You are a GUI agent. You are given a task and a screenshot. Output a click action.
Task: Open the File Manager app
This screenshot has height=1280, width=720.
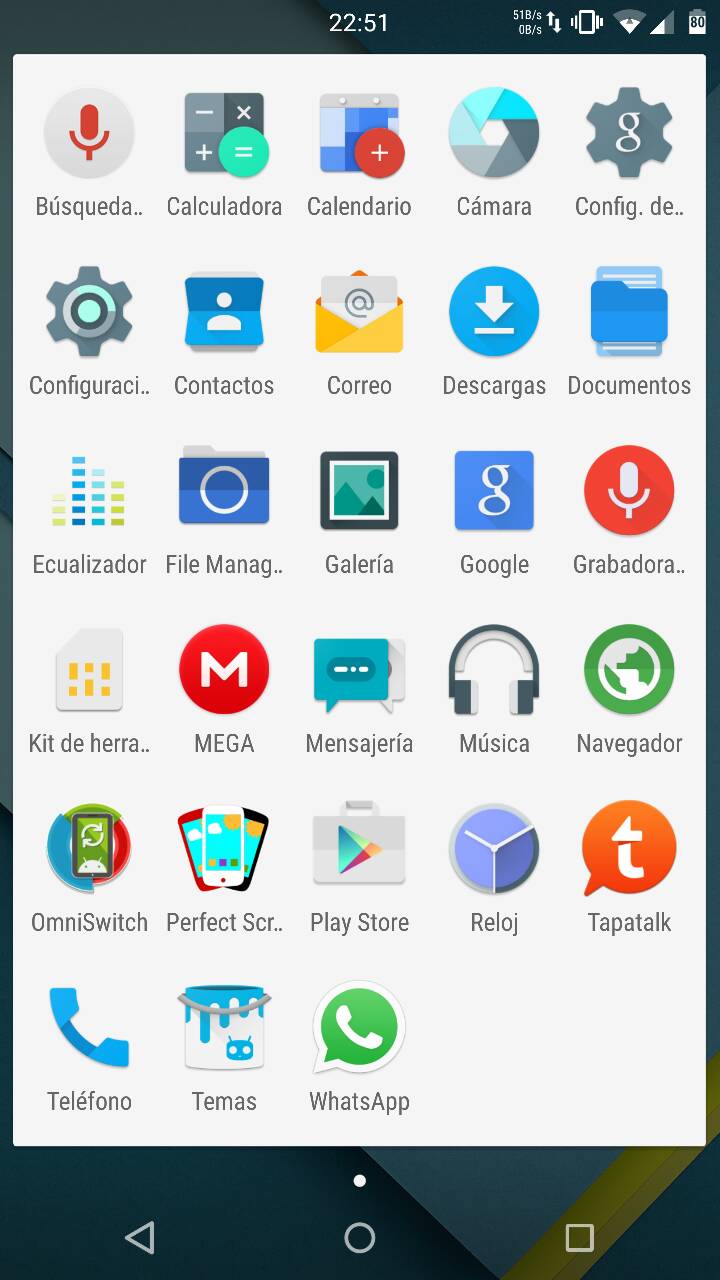[224, 492]
